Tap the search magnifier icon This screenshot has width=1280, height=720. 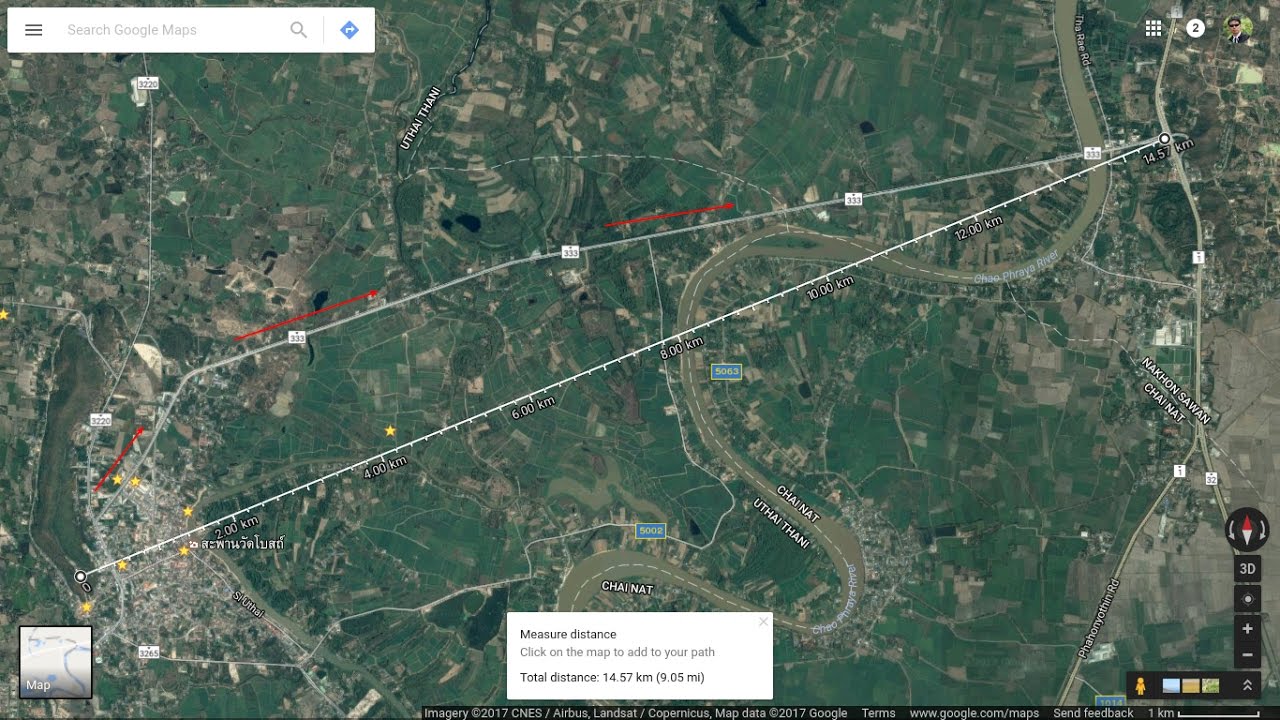[298, 30]
